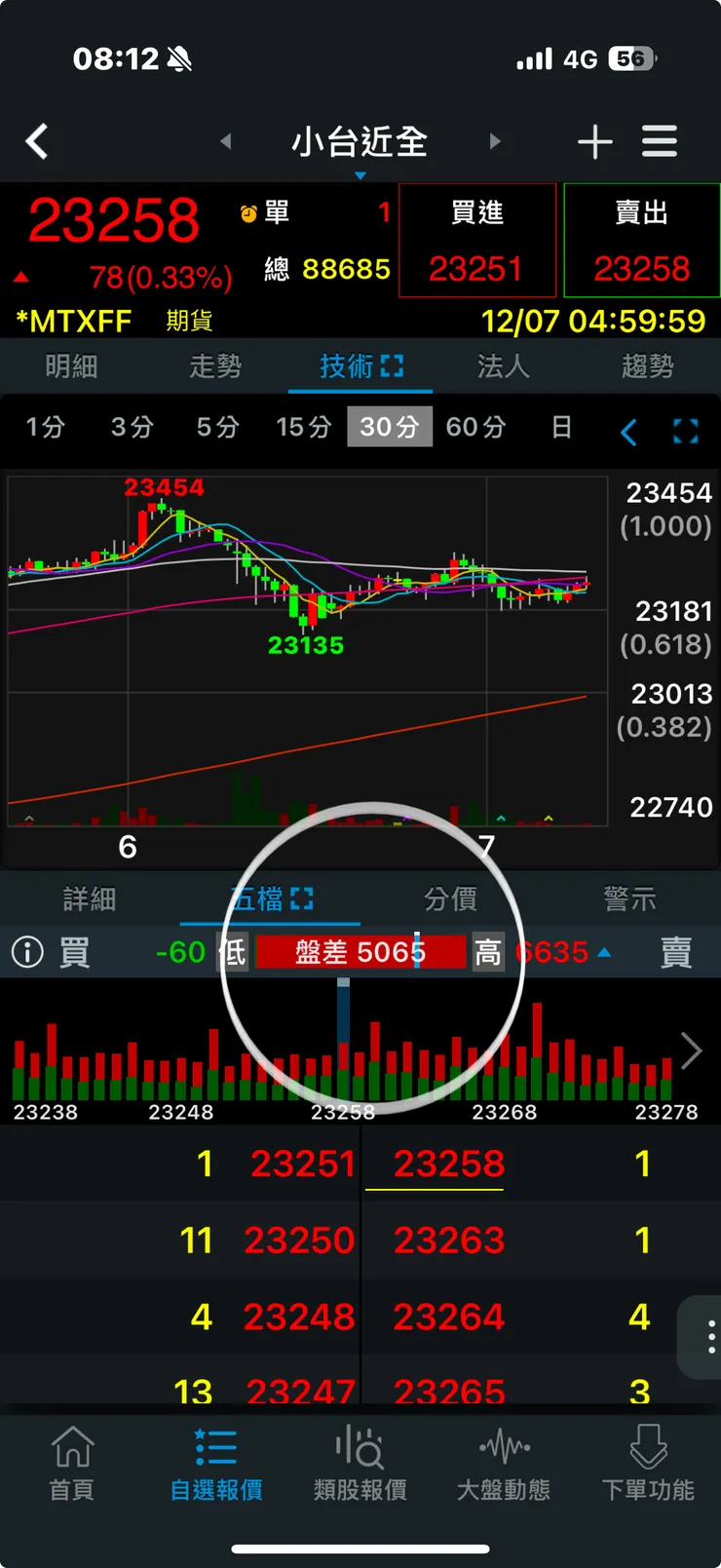The height and width of the screenshot is (1568, 721).
Task: Add item with the plus icon
Action: (594, 142)
